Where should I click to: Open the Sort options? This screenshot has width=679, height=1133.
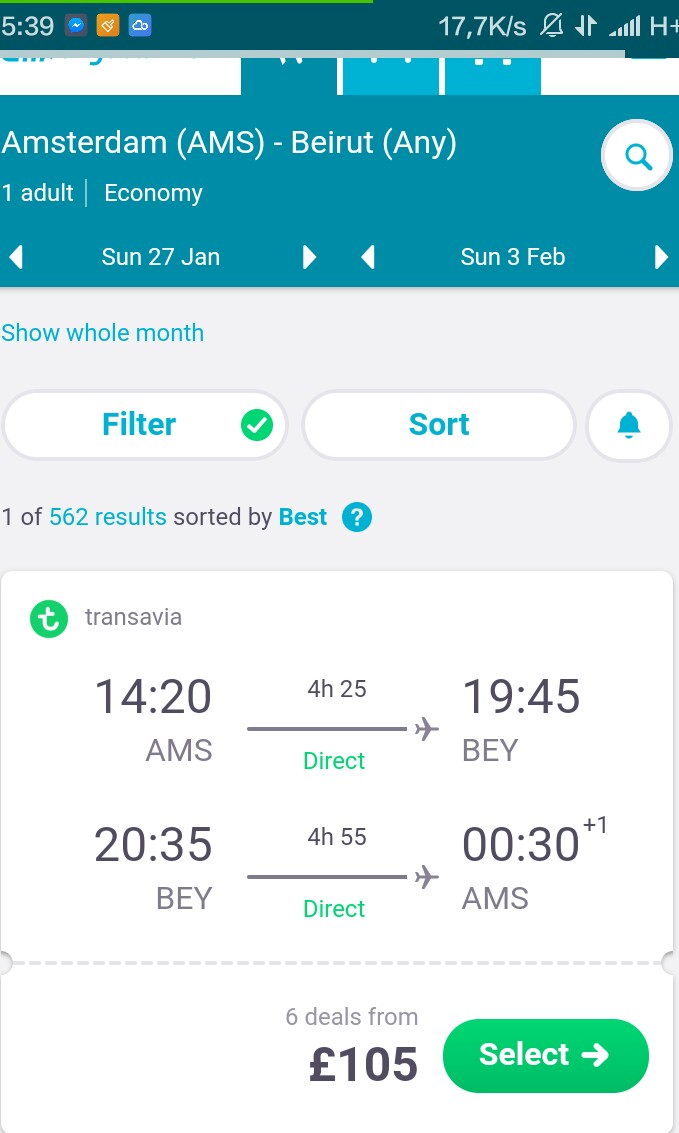(x=438, y=425)
